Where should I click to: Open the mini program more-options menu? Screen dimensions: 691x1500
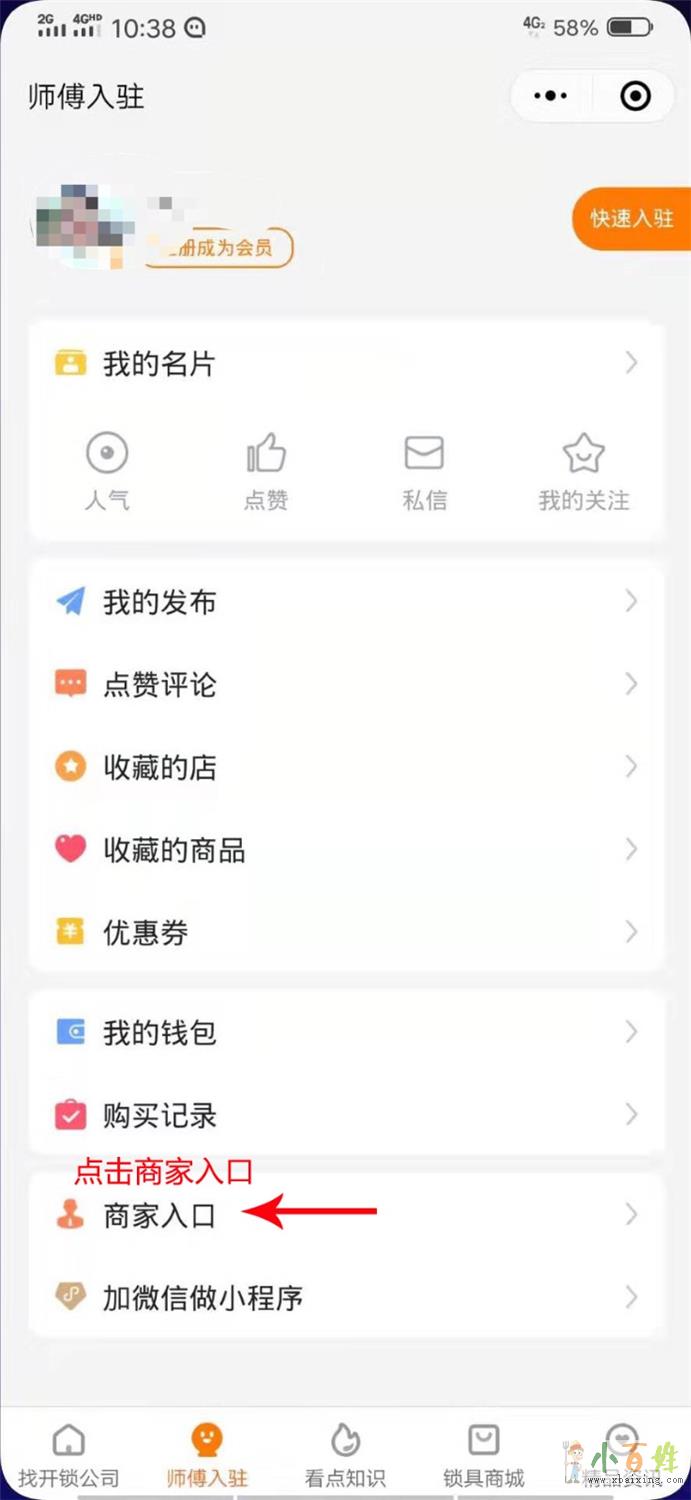pos(551,96)
